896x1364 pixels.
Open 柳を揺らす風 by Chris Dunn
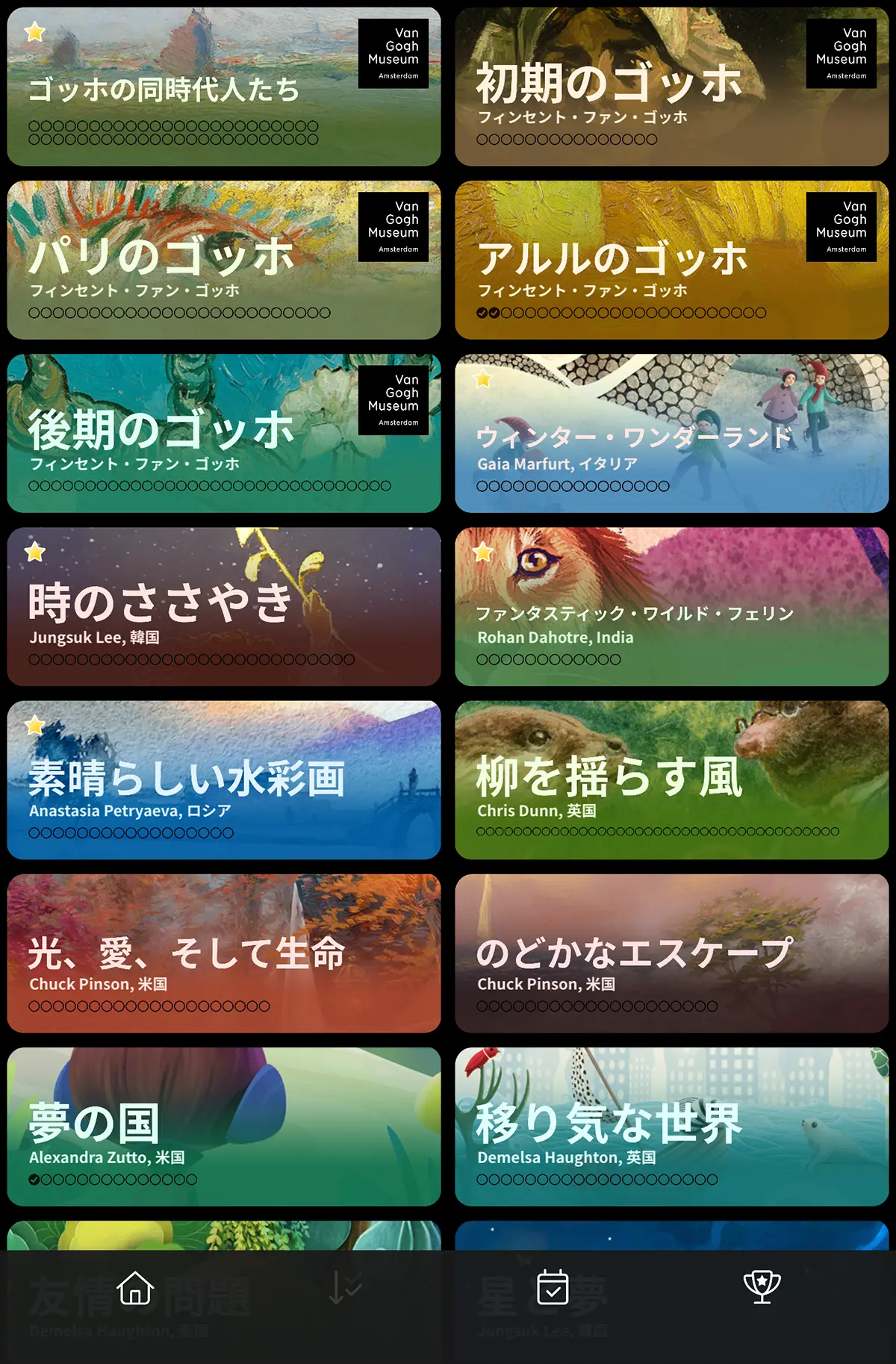point(672,779)
